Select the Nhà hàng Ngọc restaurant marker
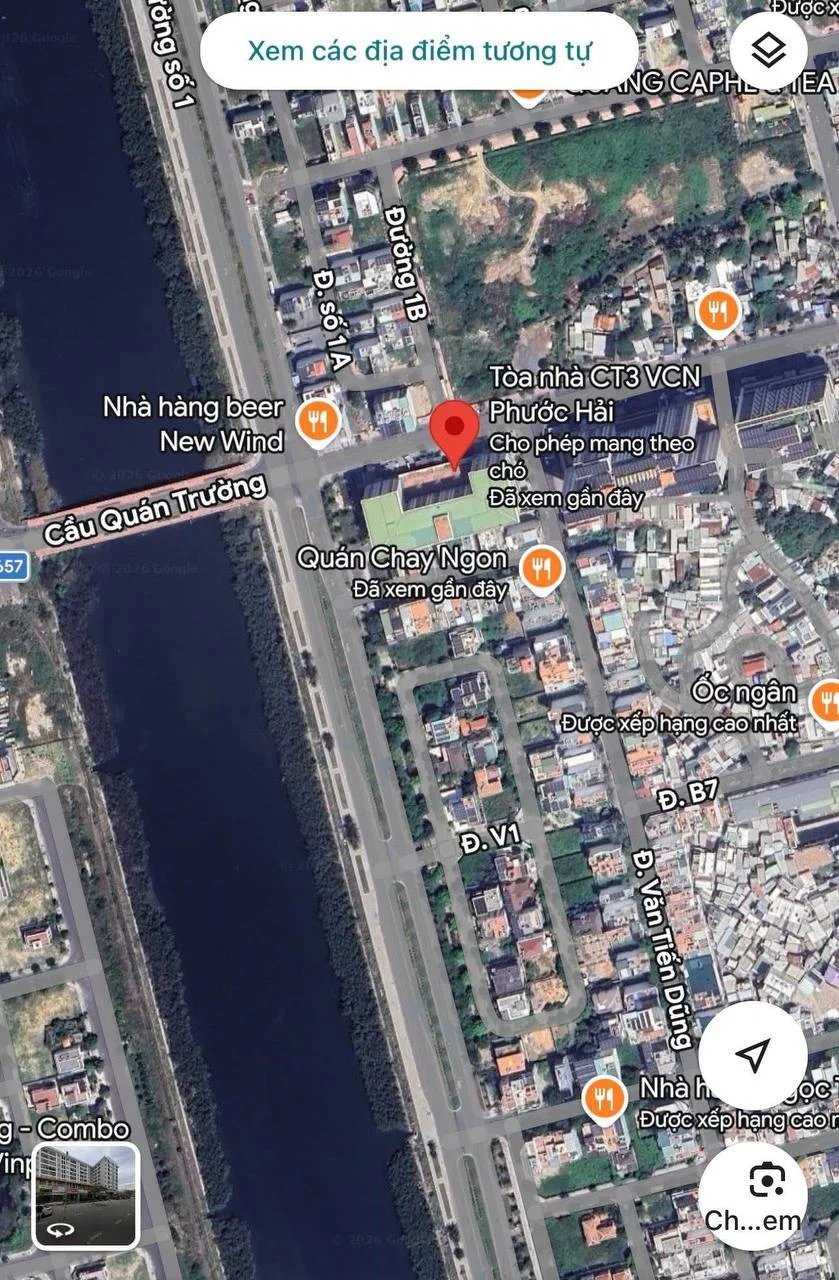This screenshot has height=1280, width=839. point(604,1099)
